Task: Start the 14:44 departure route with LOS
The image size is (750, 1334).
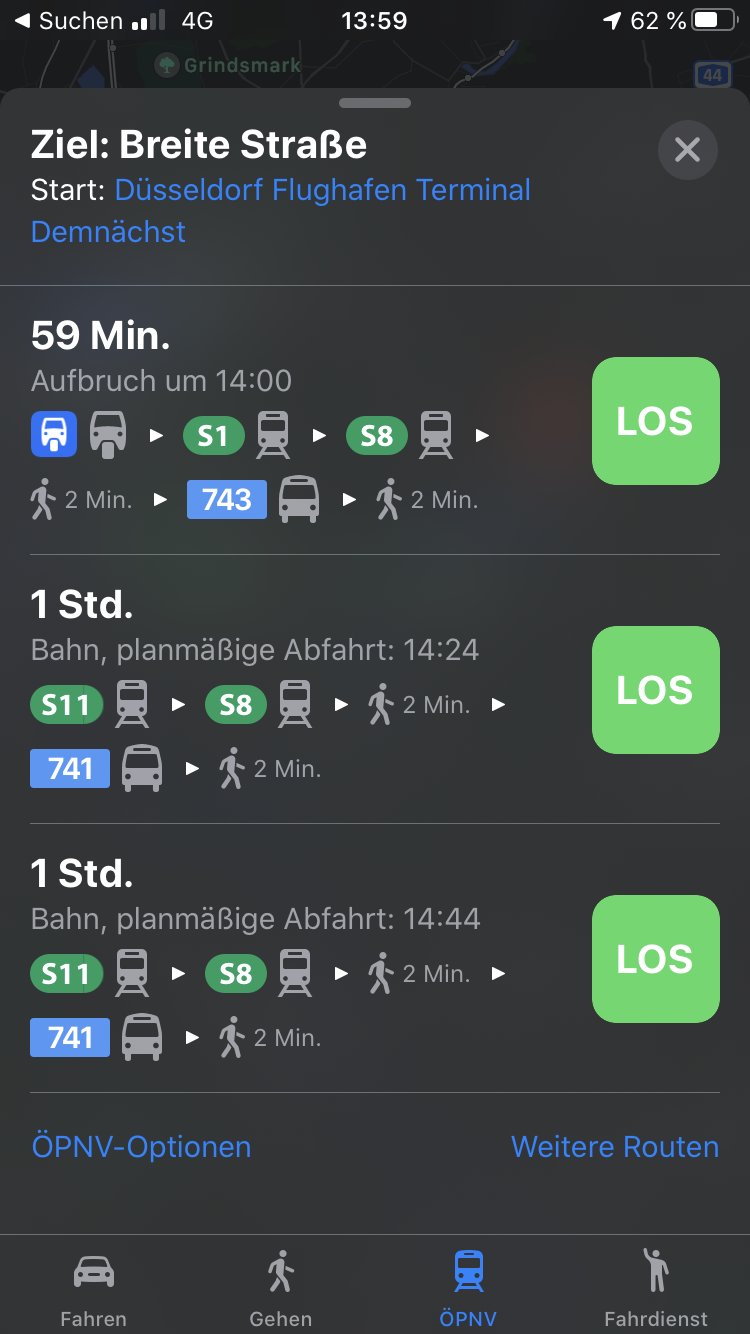Action: tap(655, 959)
